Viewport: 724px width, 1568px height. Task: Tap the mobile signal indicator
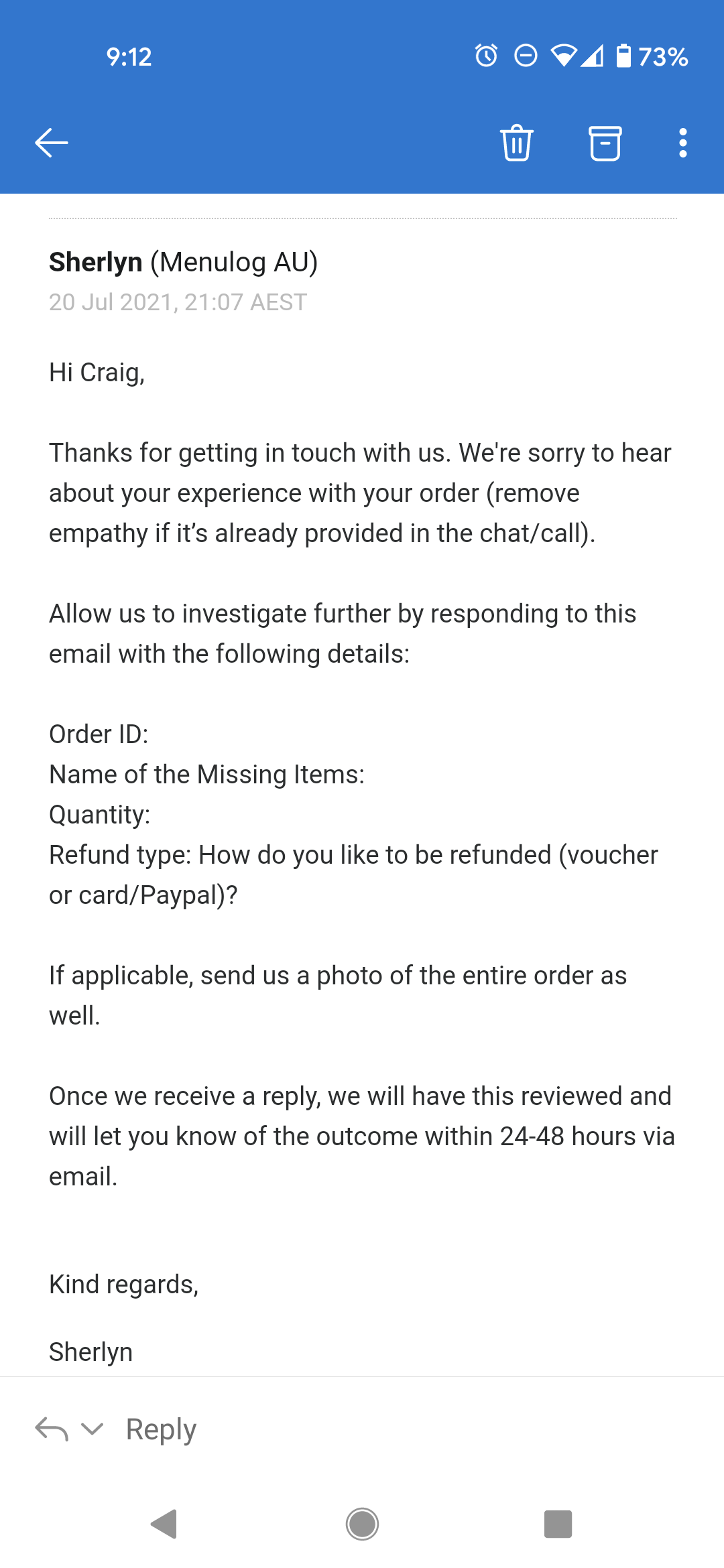point(593,57)
